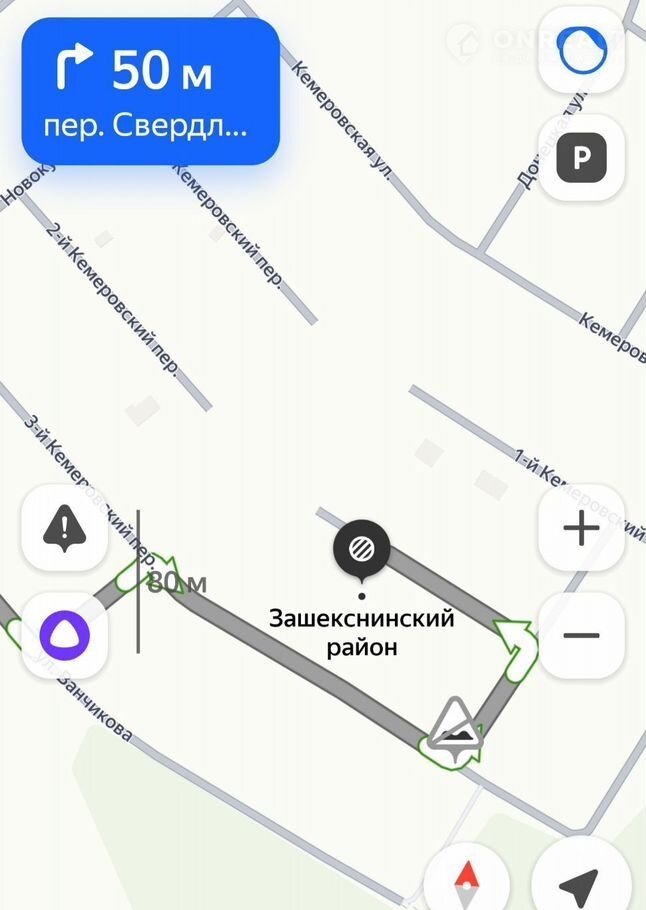
Task: Open the 50 м turn instruction banner
Action: point(150,91)
